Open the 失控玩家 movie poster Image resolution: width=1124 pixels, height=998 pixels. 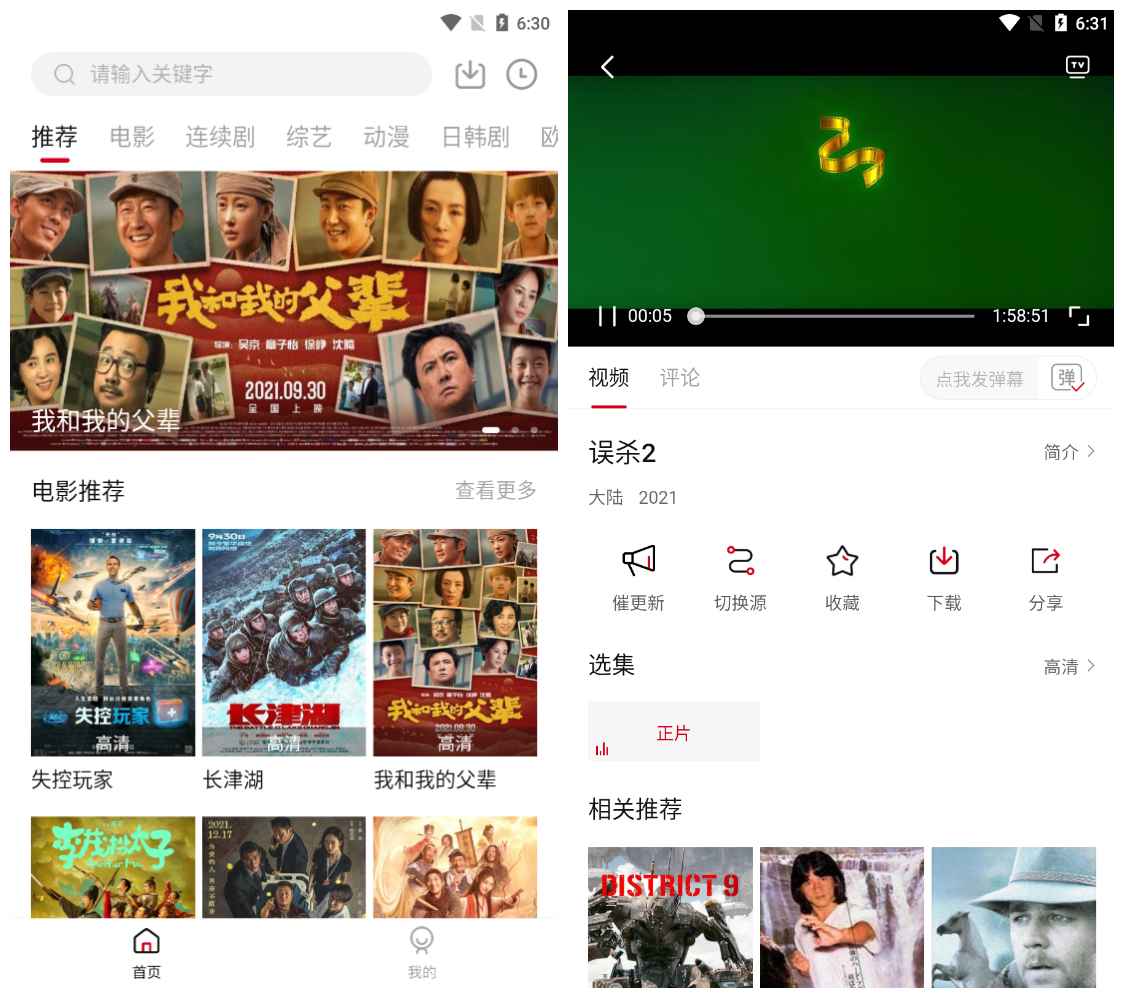point(113,642)
